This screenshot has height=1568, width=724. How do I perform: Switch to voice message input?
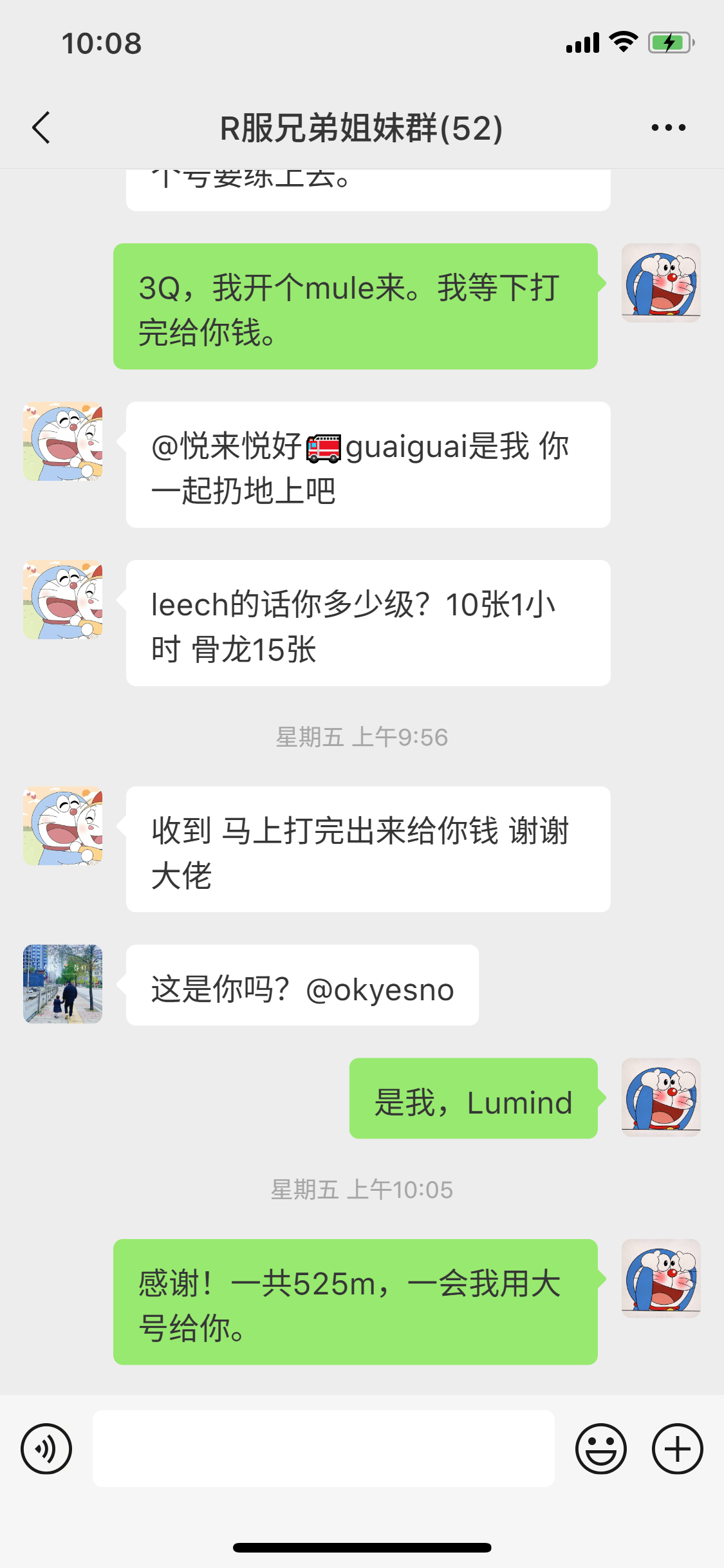pyautogui.click(x=46, y=1449)
